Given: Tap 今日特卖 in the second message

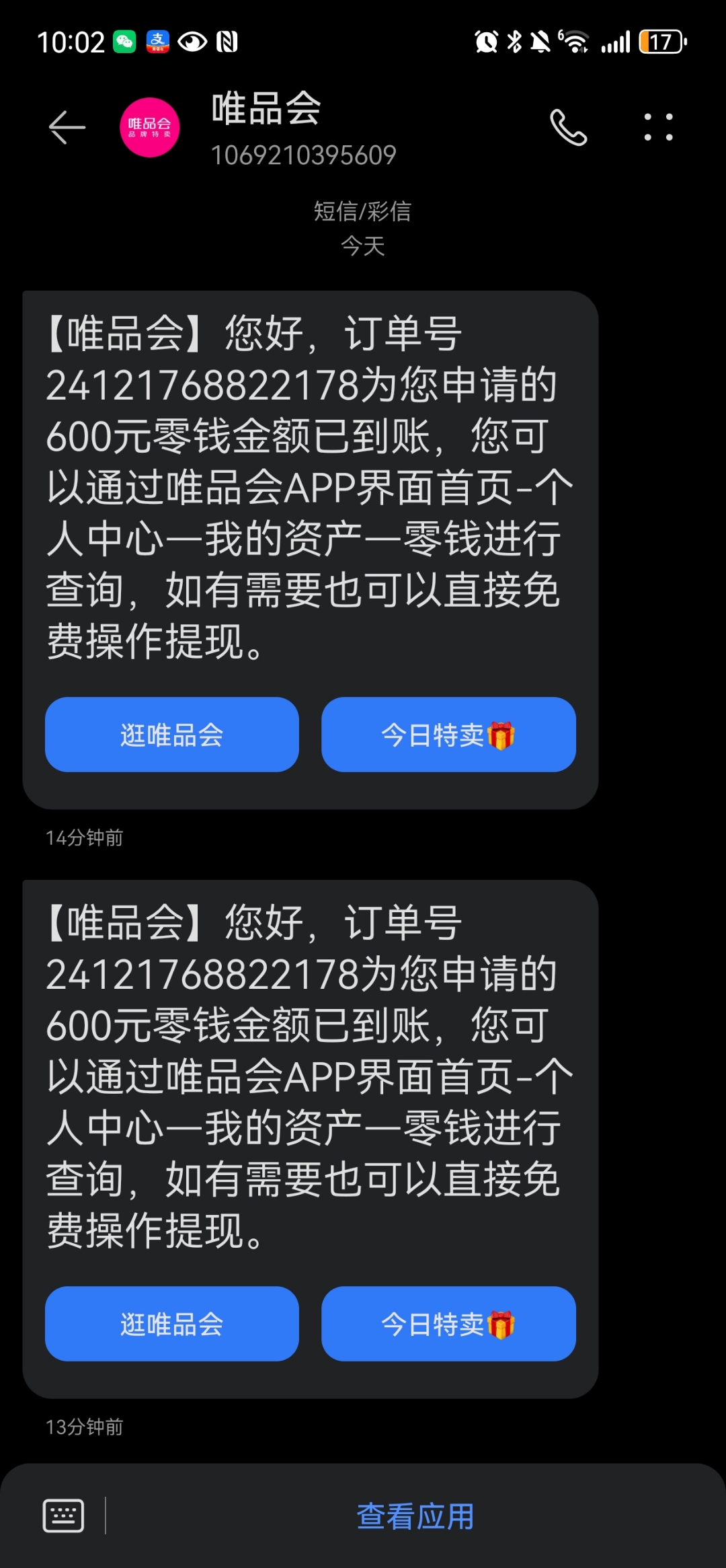Looking at the screenshot, I should click(x=448, y=1324).
